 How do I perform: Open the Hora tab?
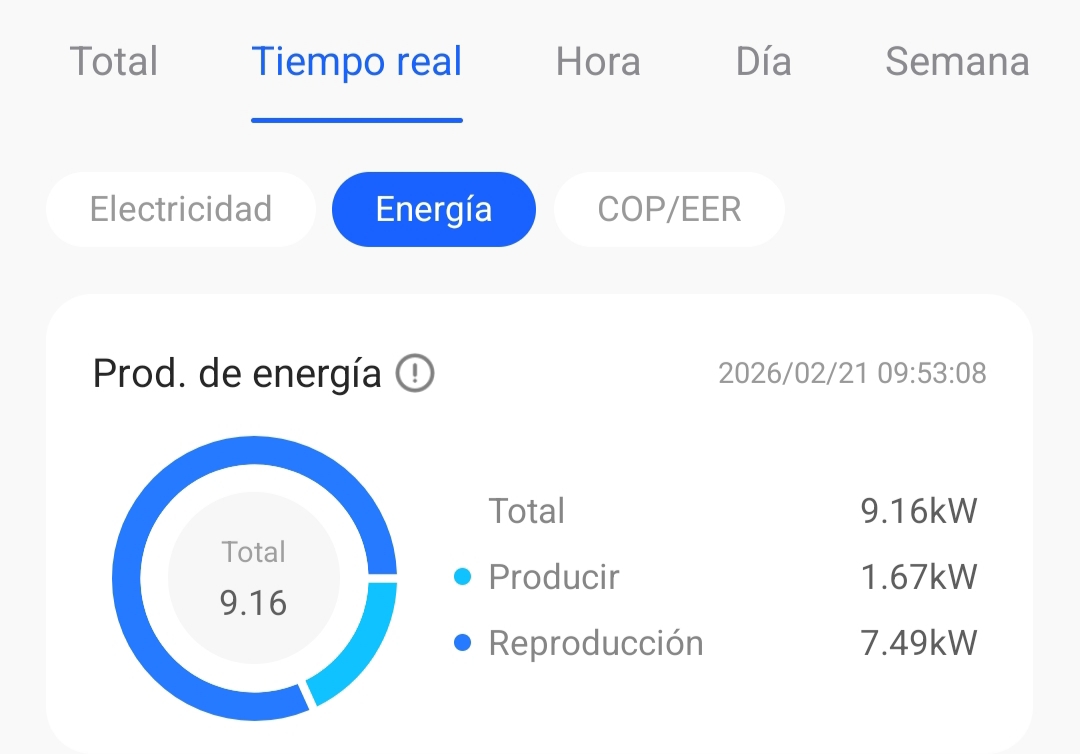click(x=598, y=62)
